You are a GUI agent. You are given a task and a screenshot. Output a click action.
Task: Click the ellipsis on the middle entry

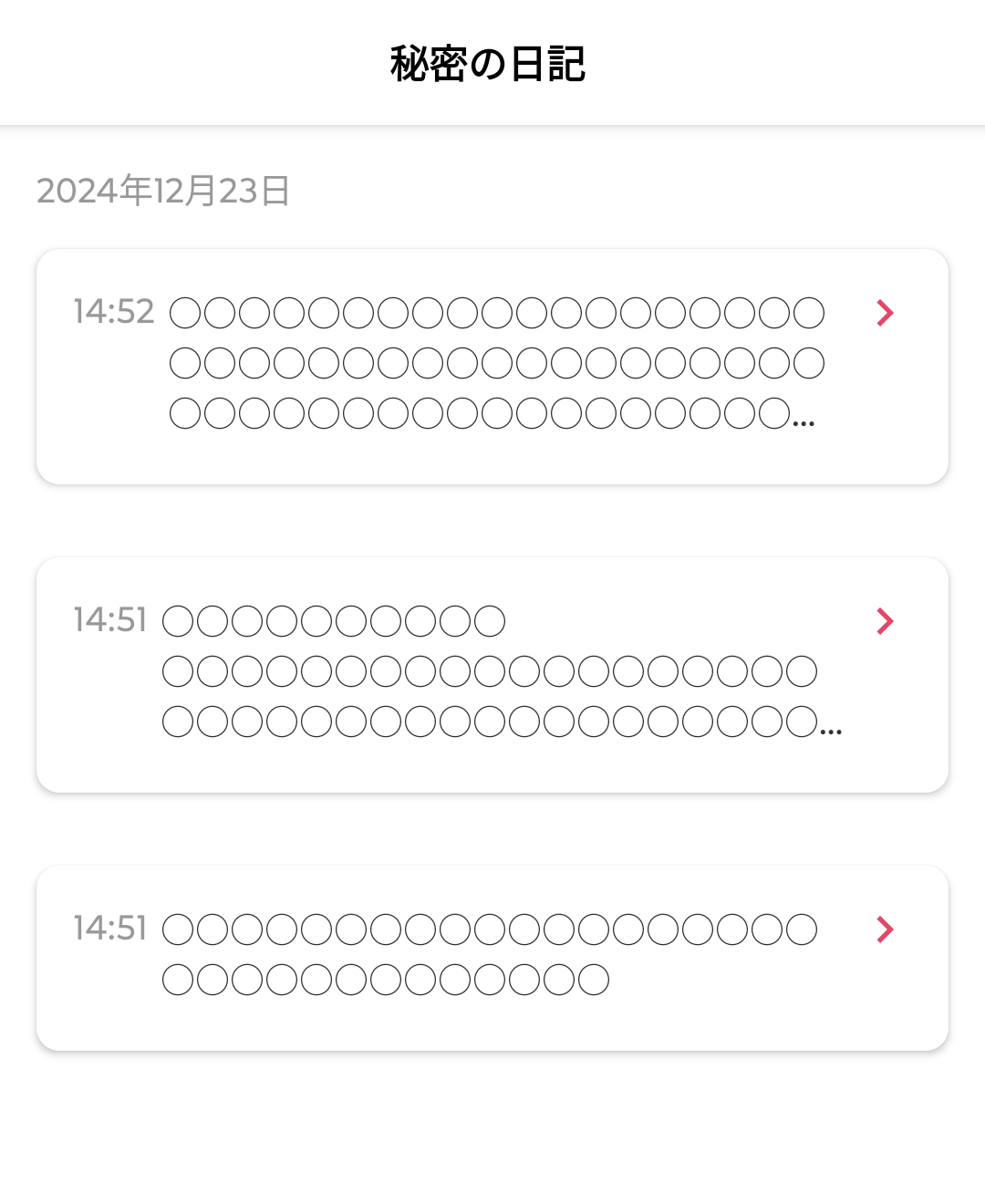832,730
